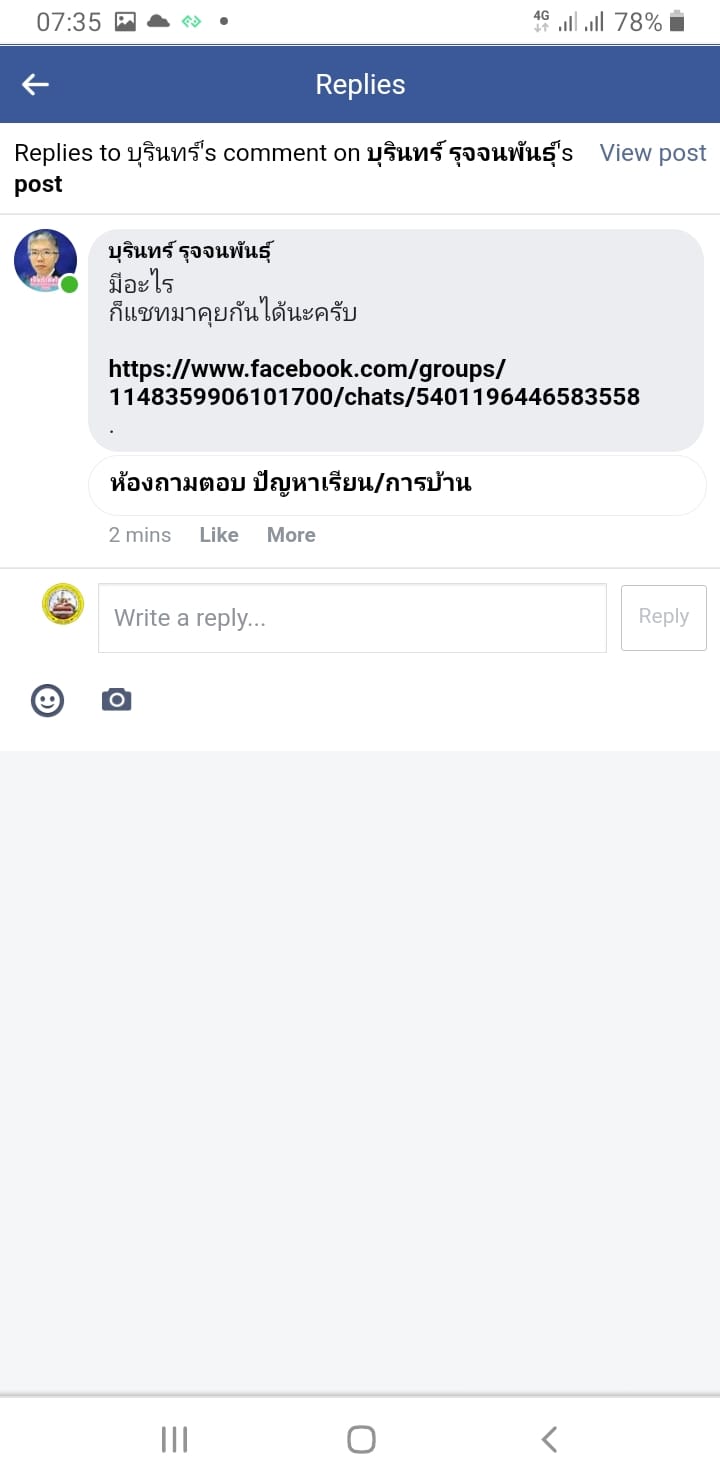Screen dimensions: 720x1480
Task: Go back using the Replies header arrow
Action: point(36,85)
